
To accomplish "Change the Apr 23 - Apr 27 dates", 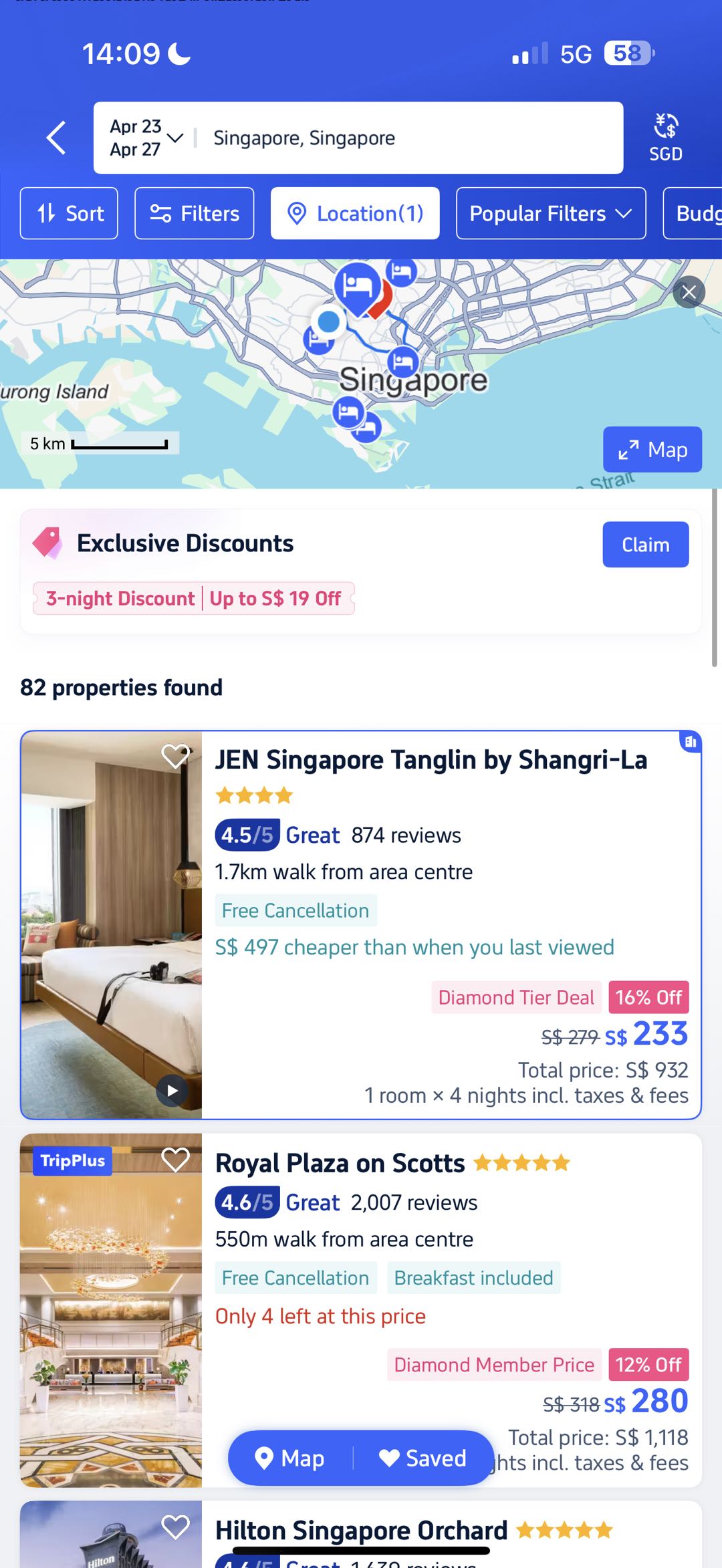I will (146, 138).
